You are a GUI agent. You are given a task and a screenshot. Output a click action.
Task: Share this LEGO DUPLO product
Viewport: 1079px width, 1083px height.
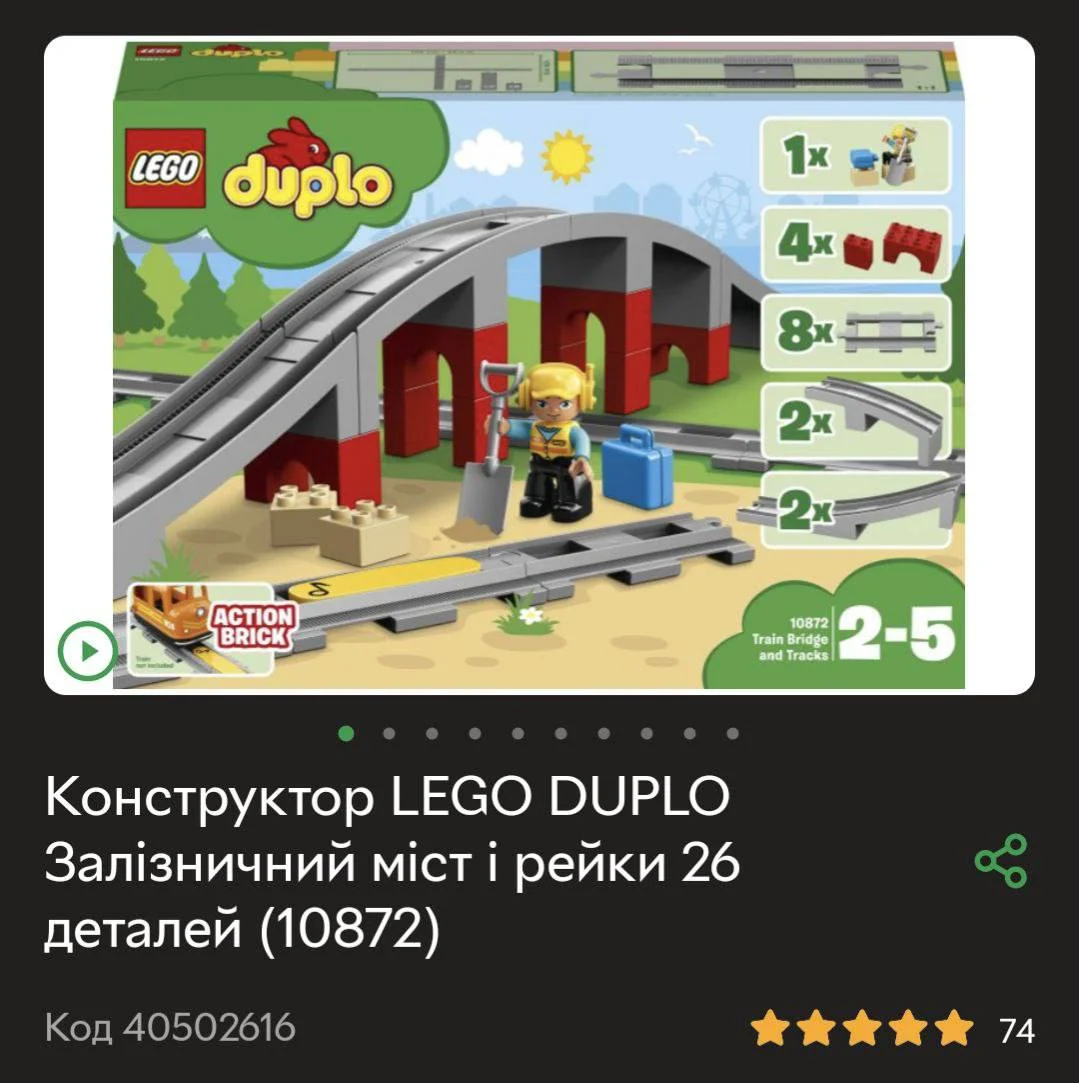tap(1001, 860)
